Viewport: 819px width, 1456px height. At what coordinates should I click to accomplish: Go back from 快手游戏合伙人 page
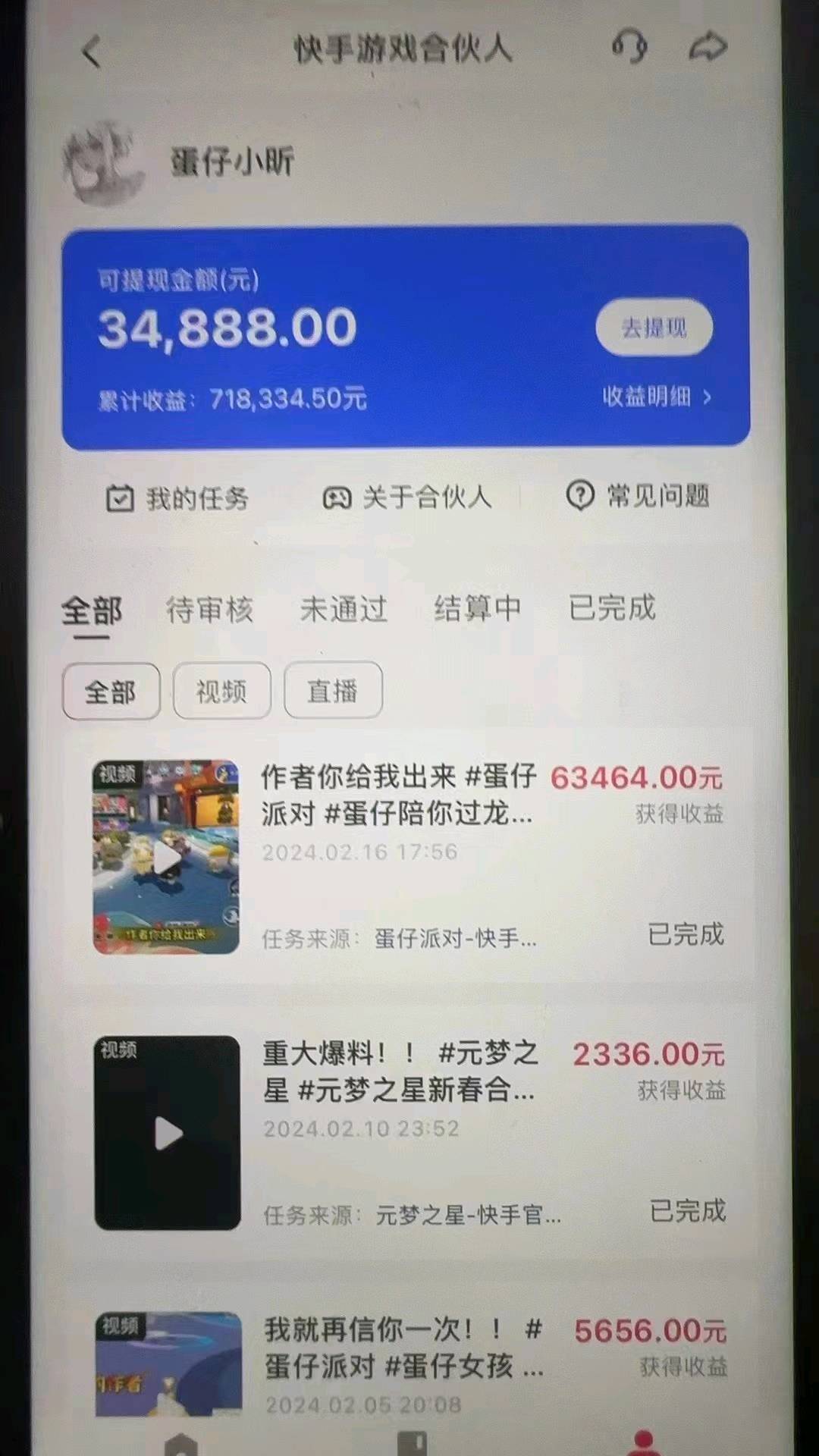click(x=92, y=52)
